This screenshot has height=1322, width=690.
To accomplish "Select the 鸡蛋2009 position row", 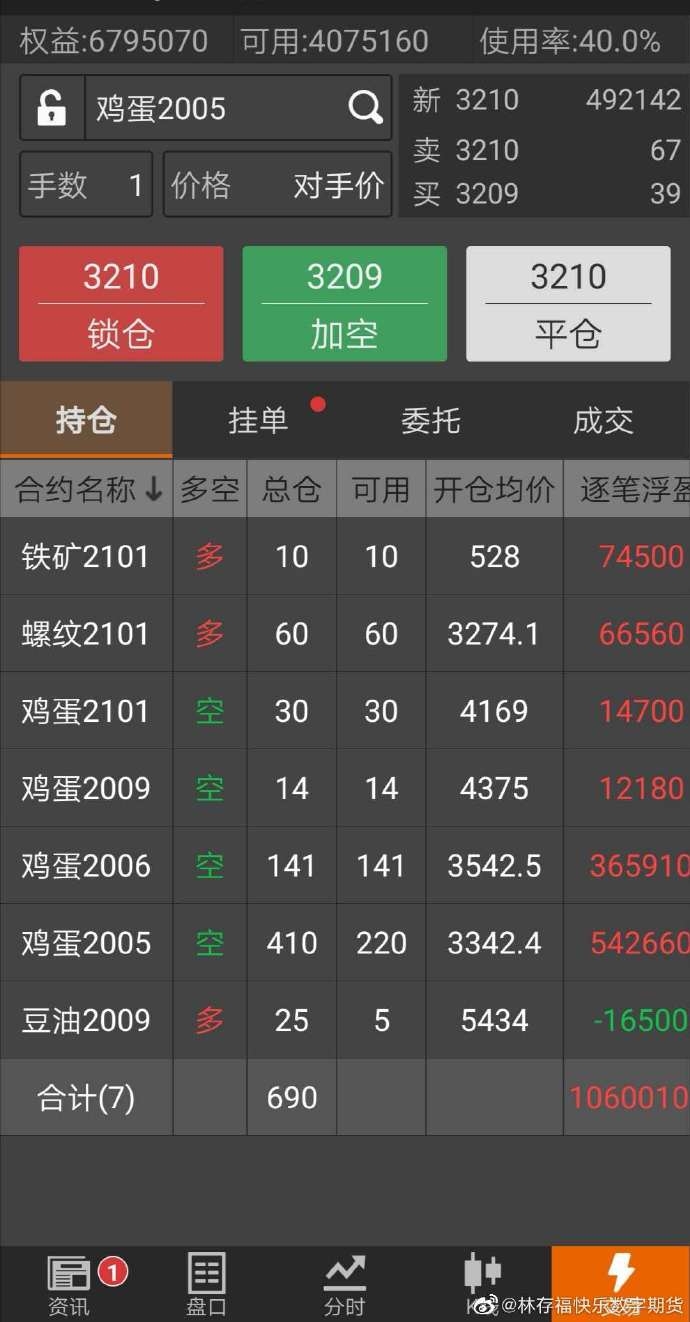I will point(345,788).
